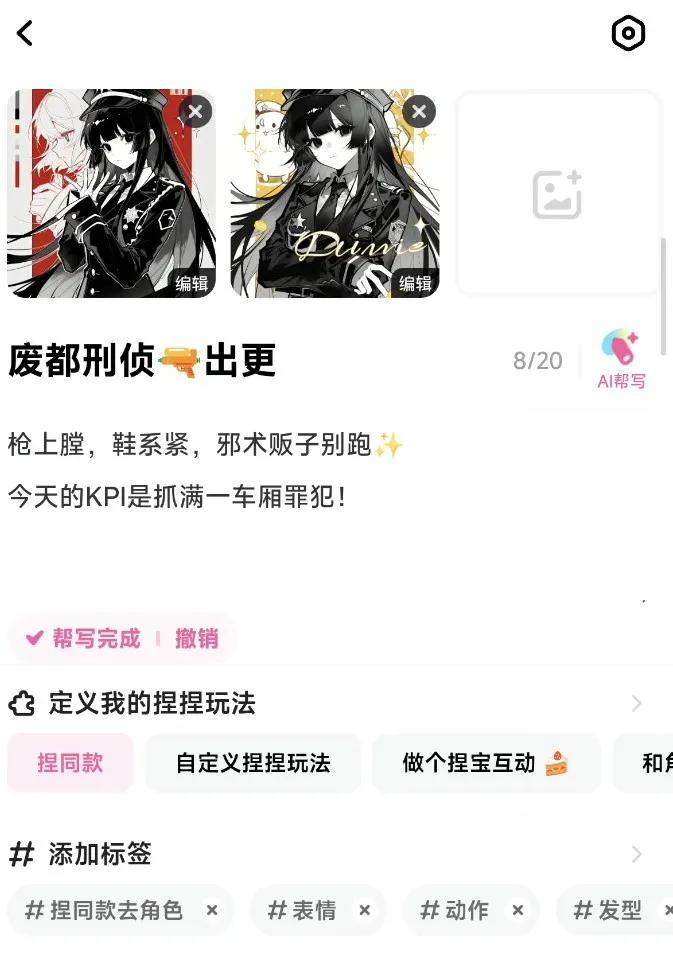
Task: Pick the 做个捏宝互动 chip
Action: pos(485,763)
